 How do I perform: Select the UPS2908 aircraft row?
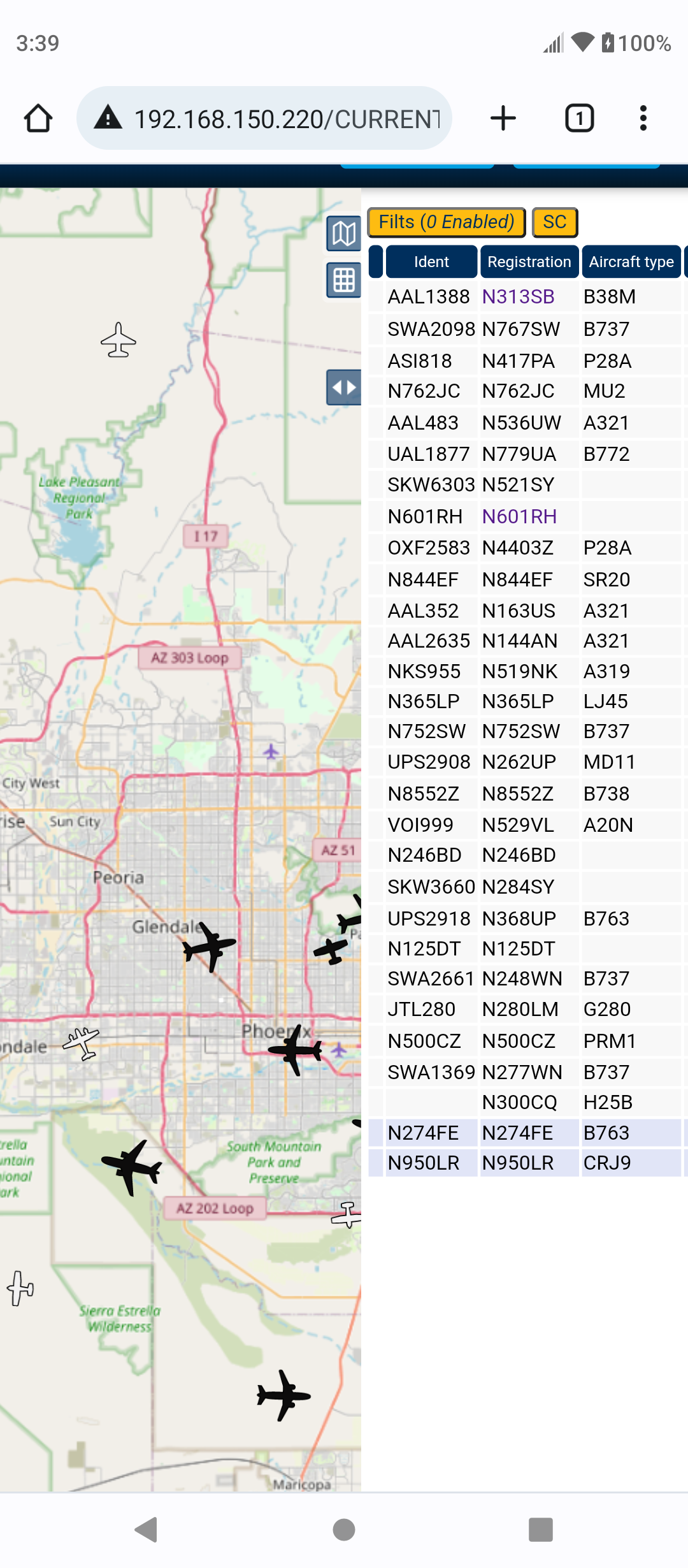point(526,762)
